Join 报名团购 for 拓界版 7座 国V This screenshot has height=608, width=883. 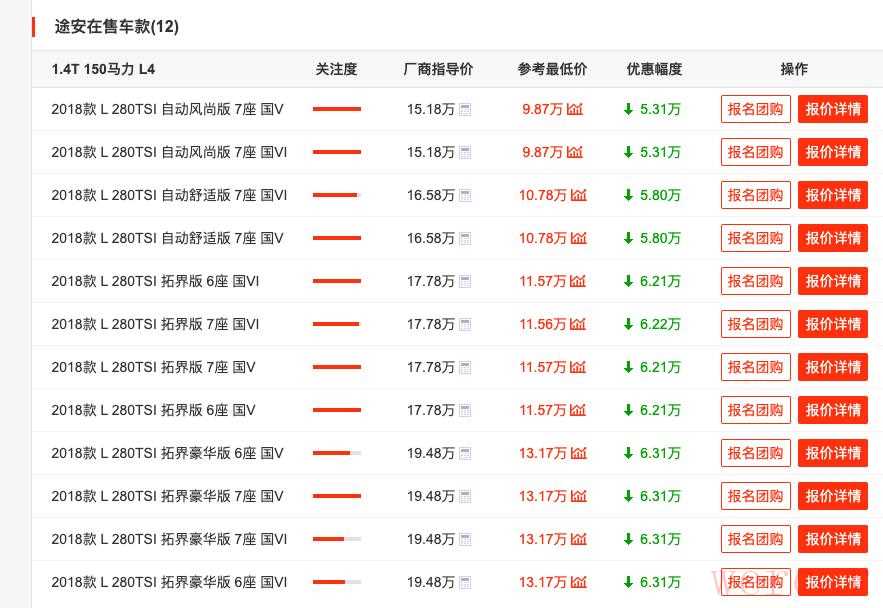click(x=755, y=367)
